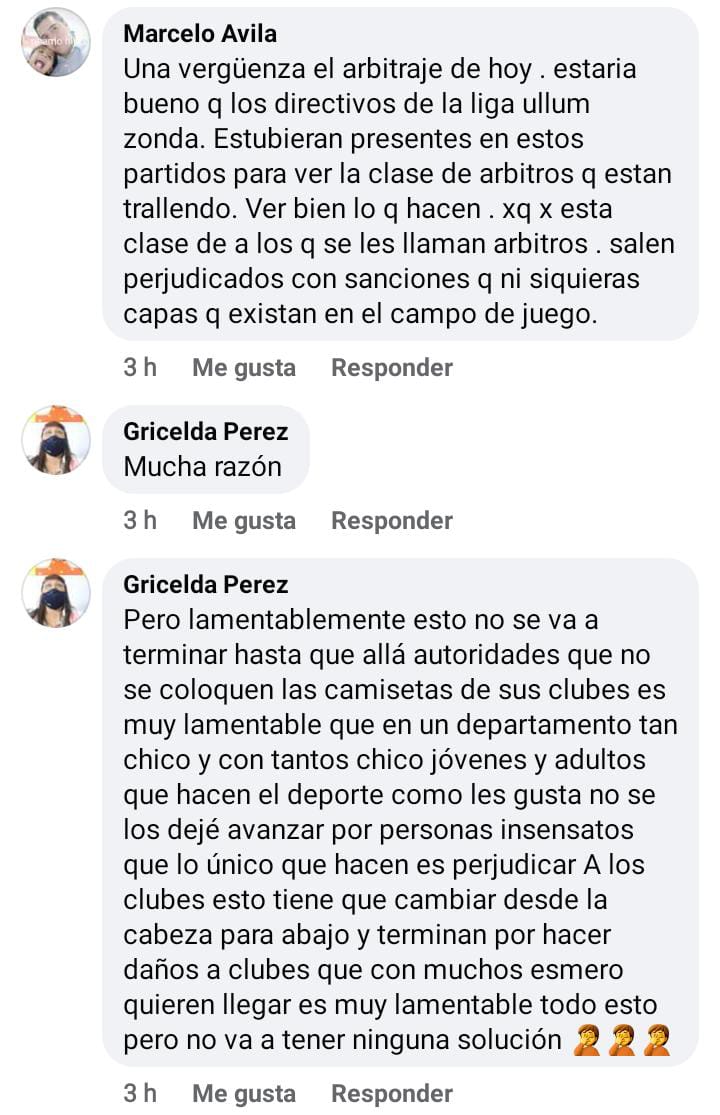This screenshot has height=1115, width=720.
Task: Open Marcelo Avila's profile name link
Action: coord(200,34)
